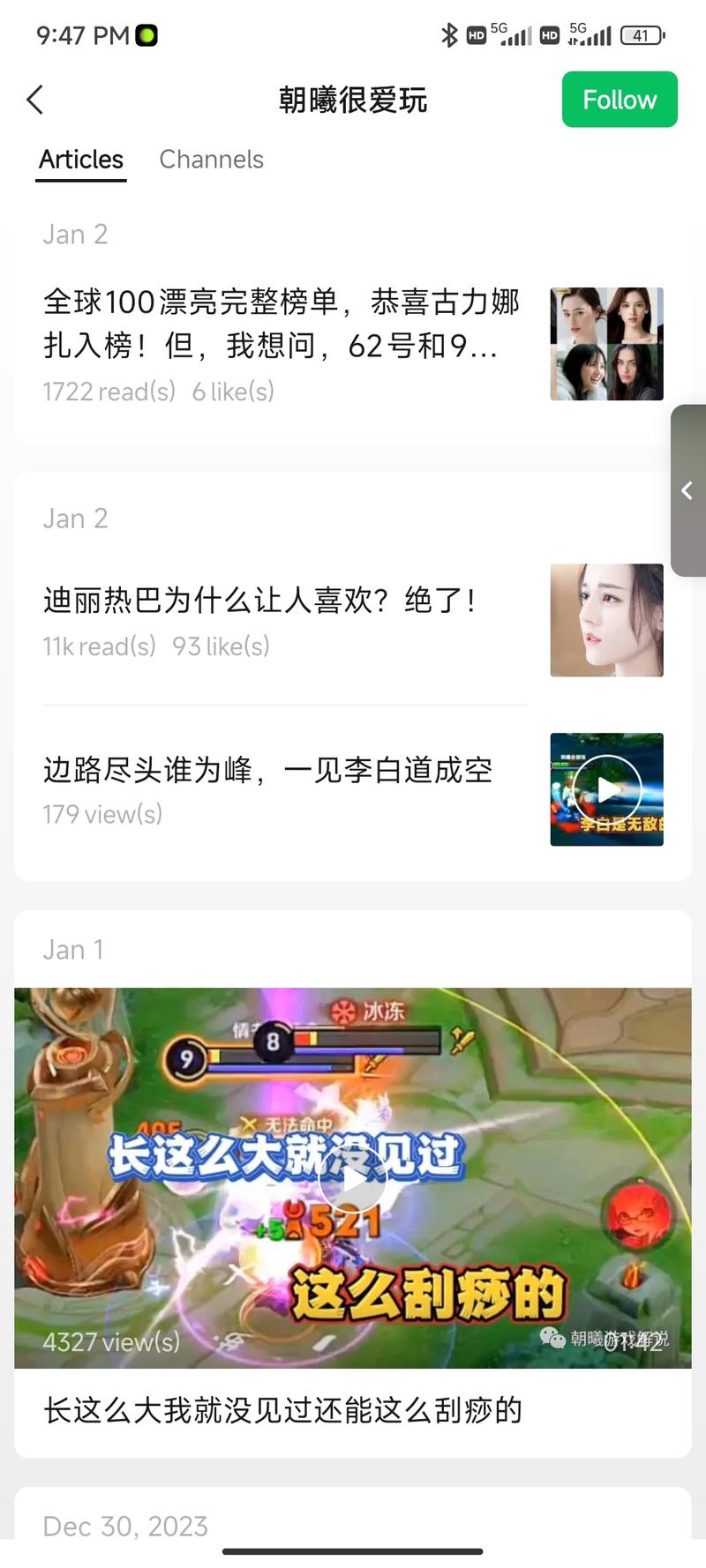Open the 迪丽热巴为什么让人喜欢 article

point(259,600)
